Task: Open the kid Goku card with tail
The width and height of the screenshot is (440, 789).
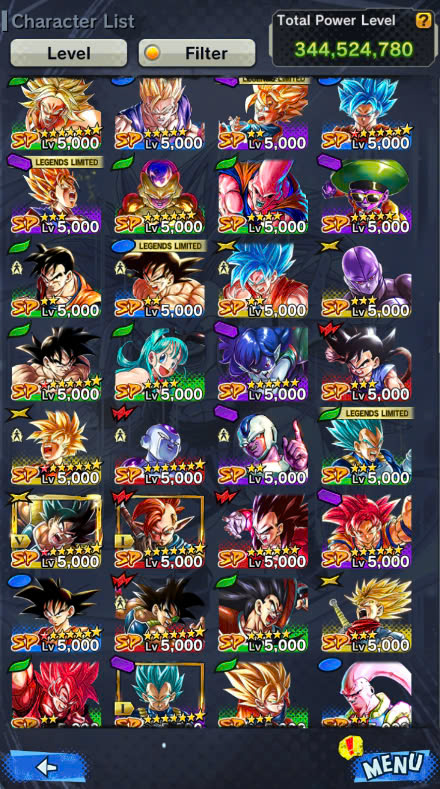Action: [366, 362]
